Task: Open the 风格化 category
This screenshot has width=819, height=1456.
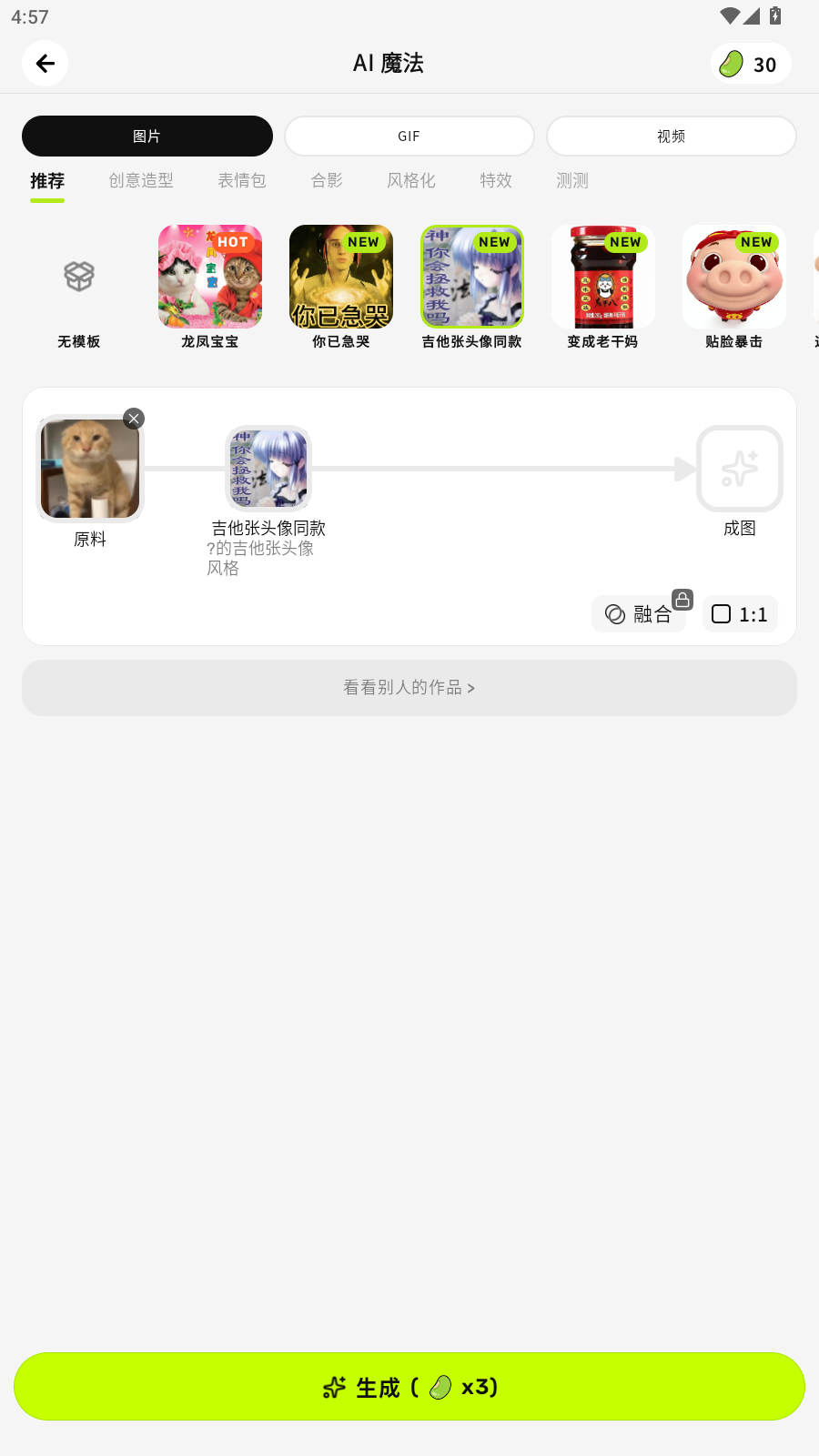Action: pyautogui.click(x=410, y=180)
